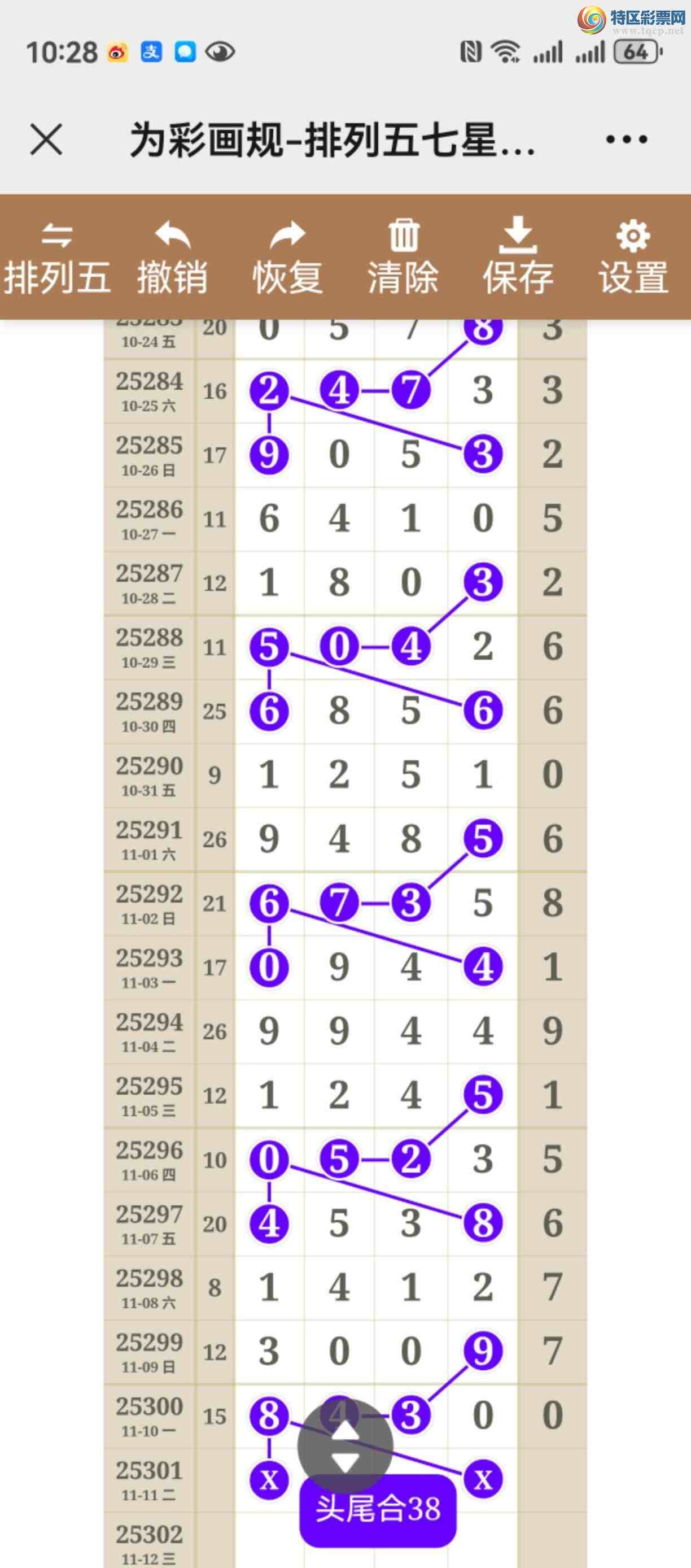Save the chart with 保存
The image size is (691, 1568).
pyautogui.click(x=518, y=258)
